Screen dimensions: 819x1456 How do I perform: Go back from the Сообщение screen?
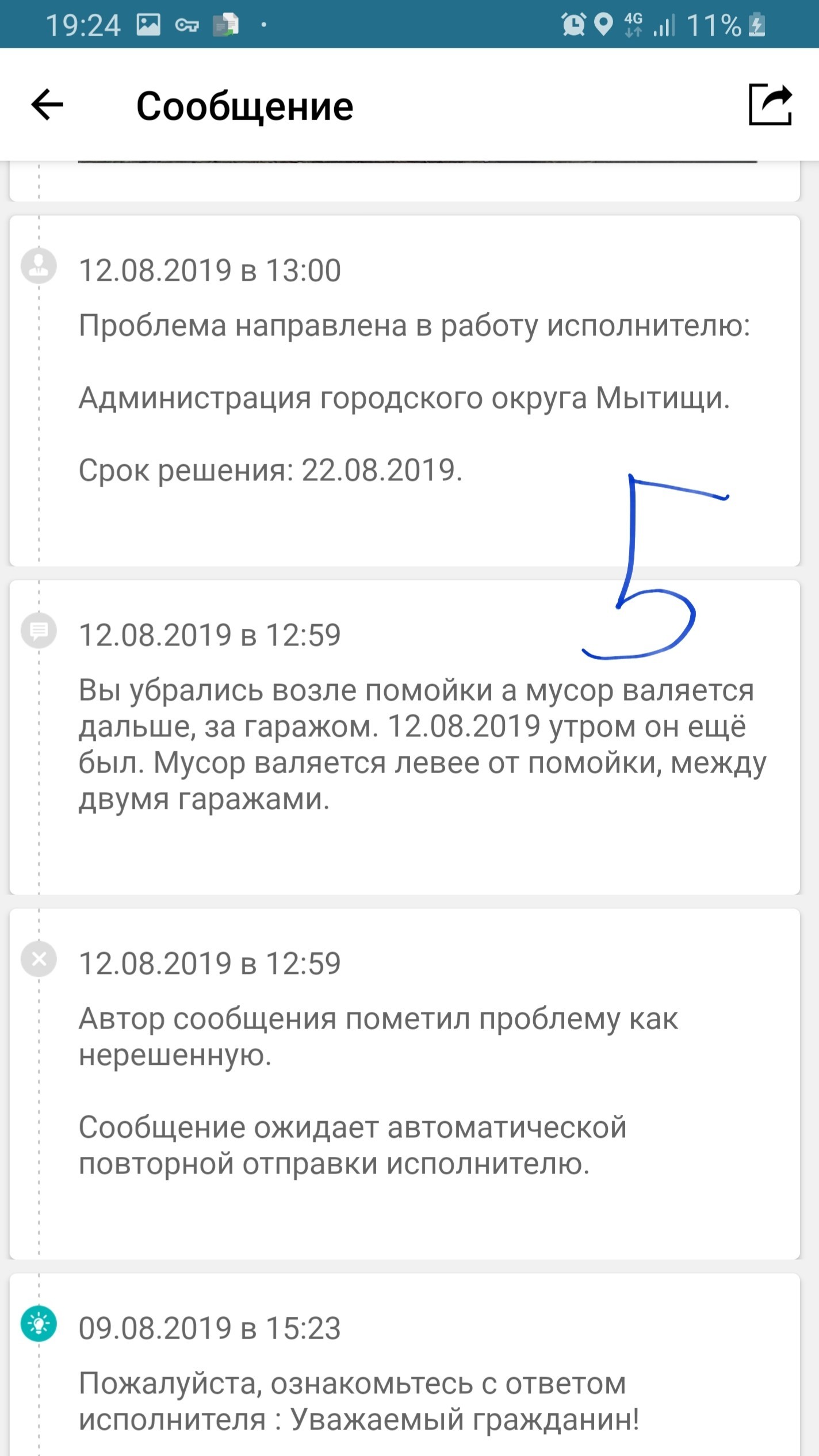(47, 105)
